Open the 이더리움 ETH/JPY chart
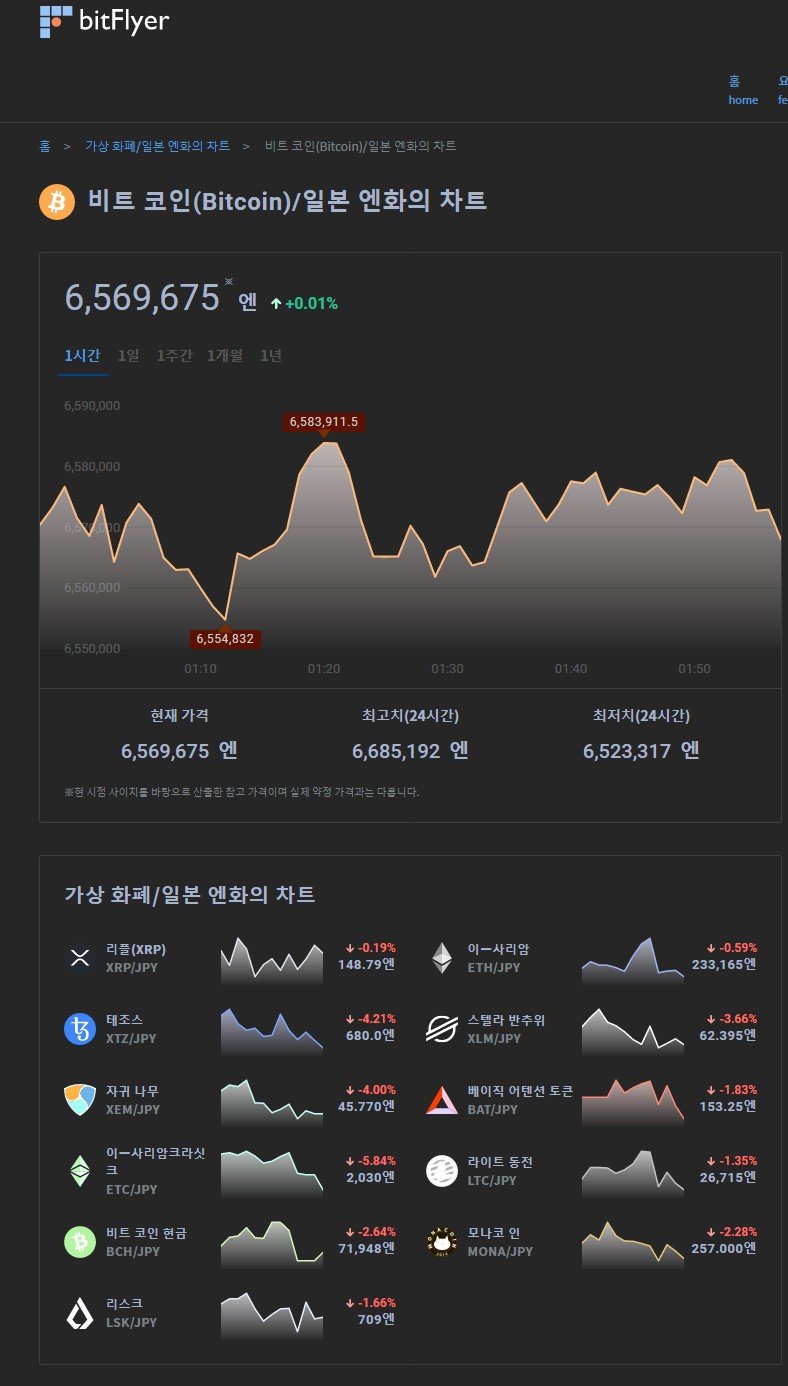788x1386 pixels. pyautogui.click(x=593, y=958)
